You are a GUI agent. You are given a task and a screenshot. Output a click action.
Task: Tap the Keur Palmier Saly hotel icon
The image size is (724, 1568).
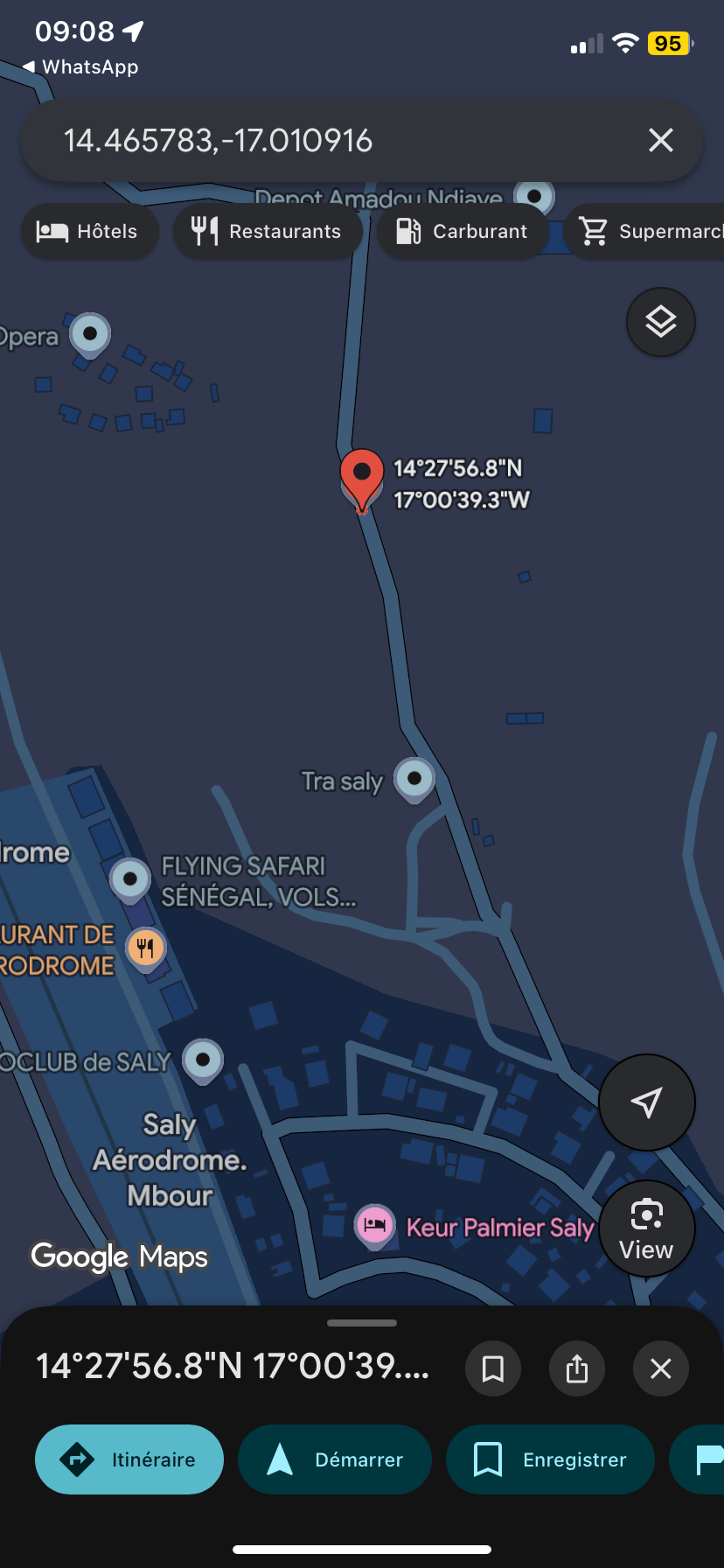(x=374, y=1226)
